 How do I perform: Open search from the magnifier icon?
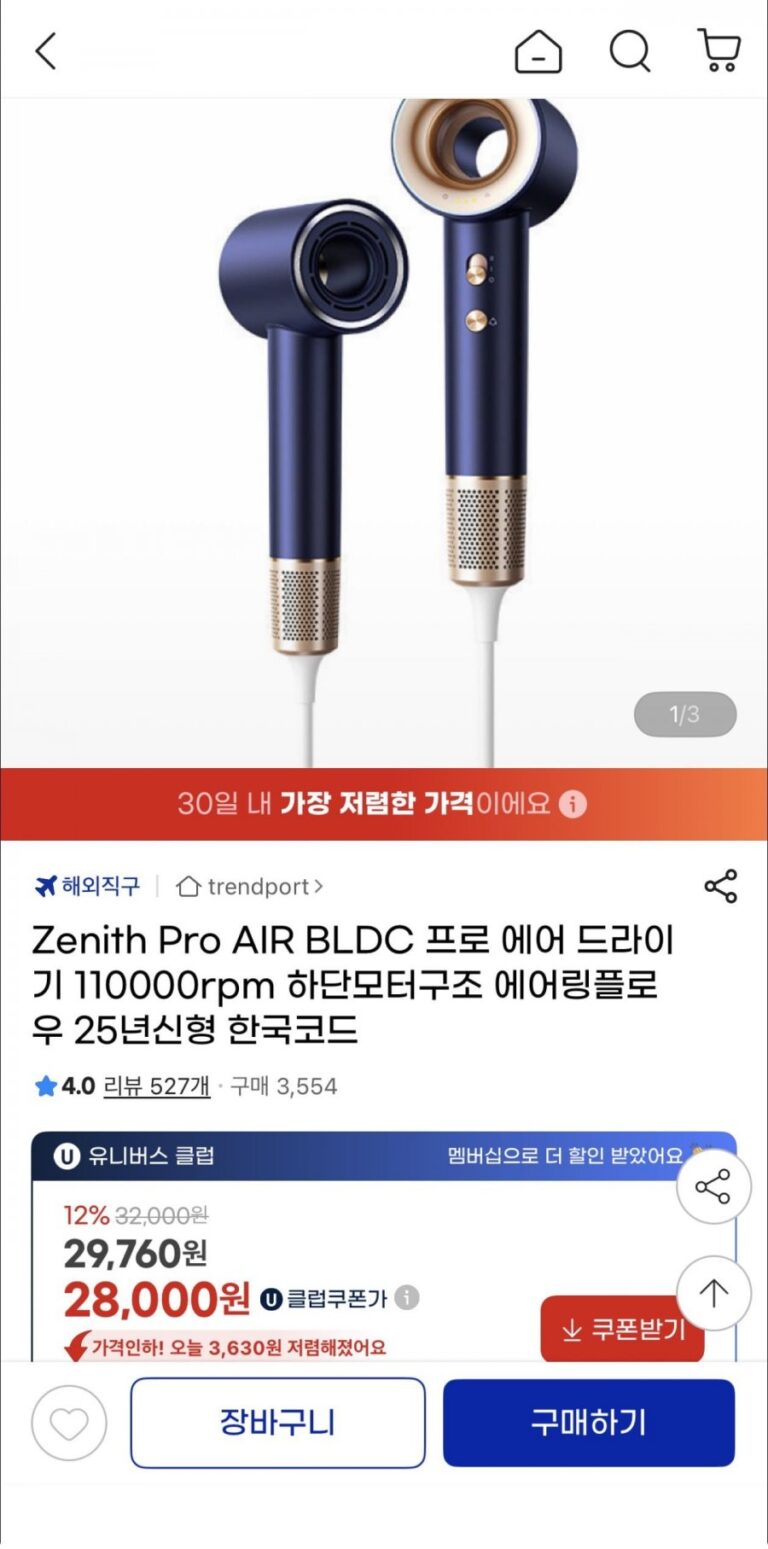[x=630, y=51]
